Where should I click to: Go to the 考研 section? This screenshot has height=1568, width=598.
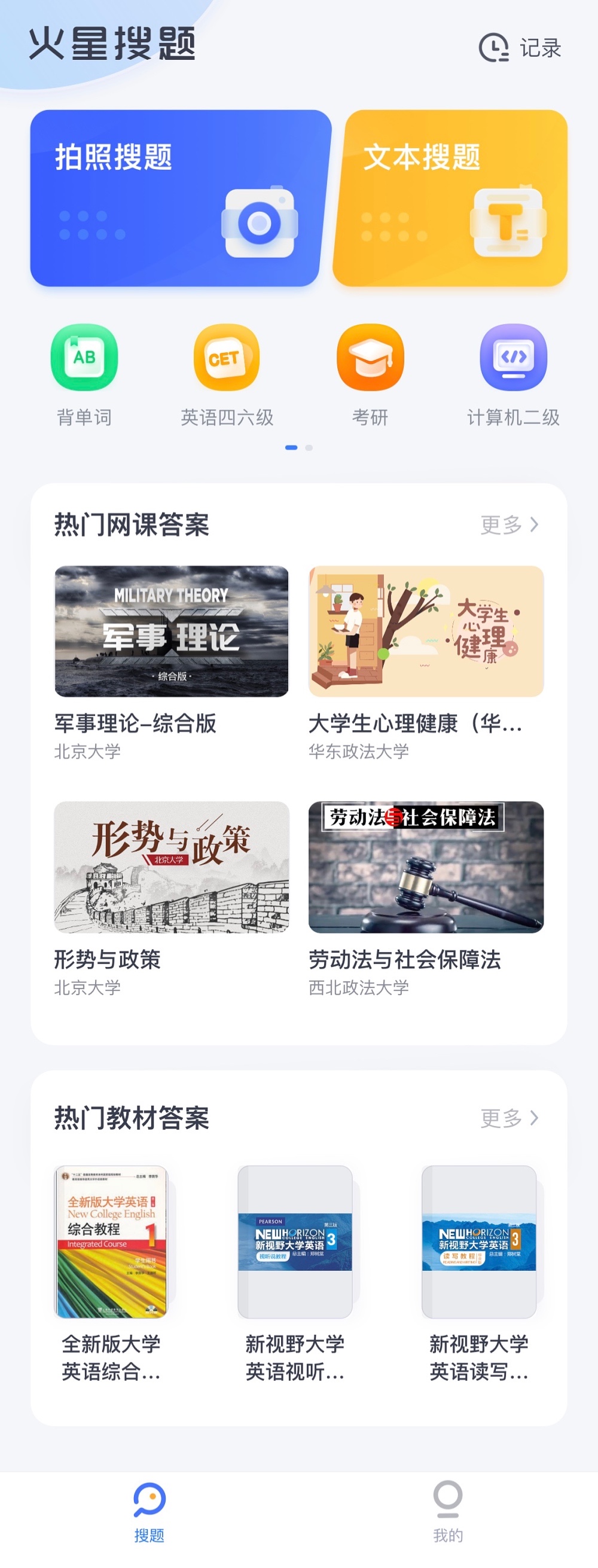pos(370,374)
